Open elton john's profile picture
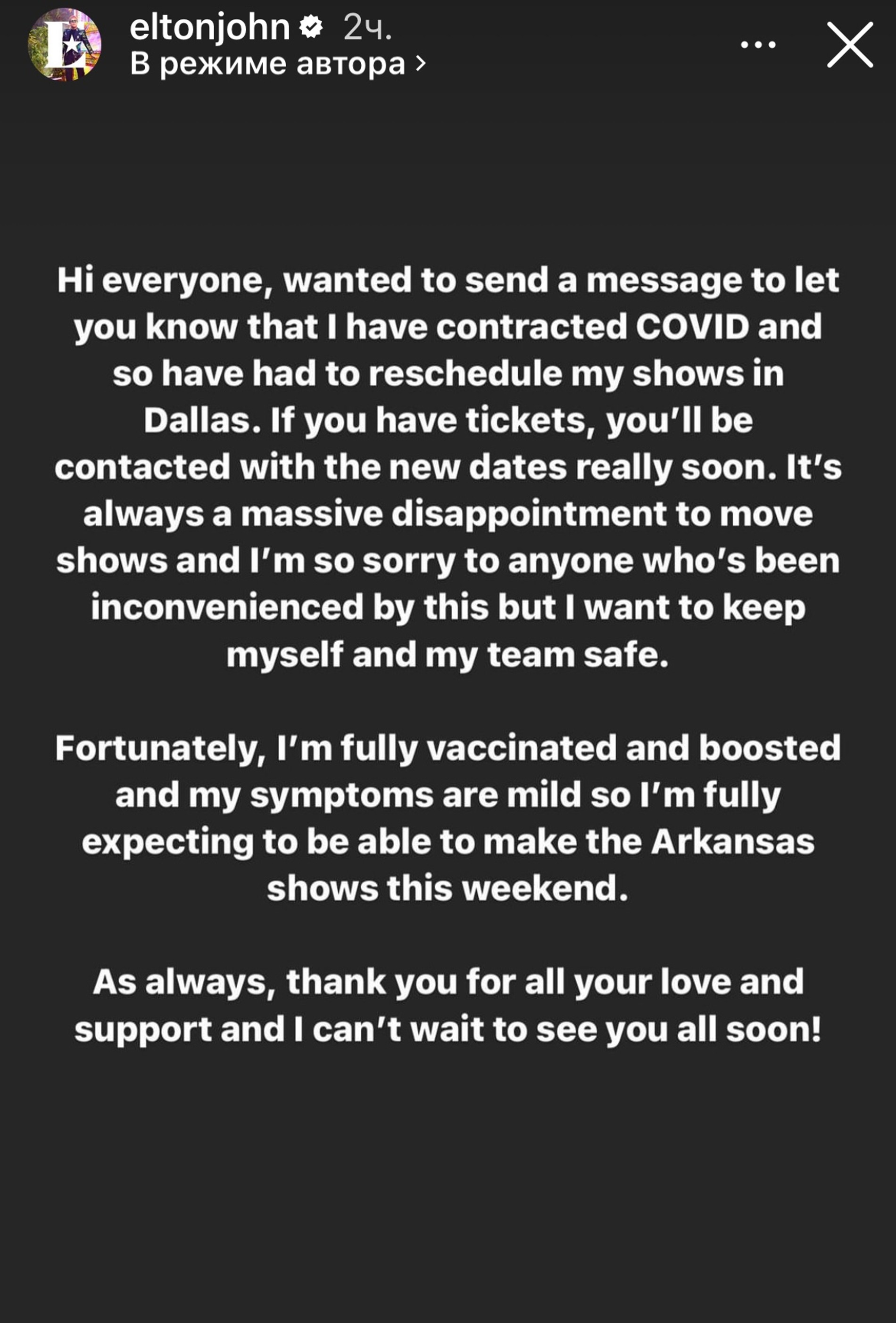Viewport: 896px width, 1323px height. click(x=64, y=44)
